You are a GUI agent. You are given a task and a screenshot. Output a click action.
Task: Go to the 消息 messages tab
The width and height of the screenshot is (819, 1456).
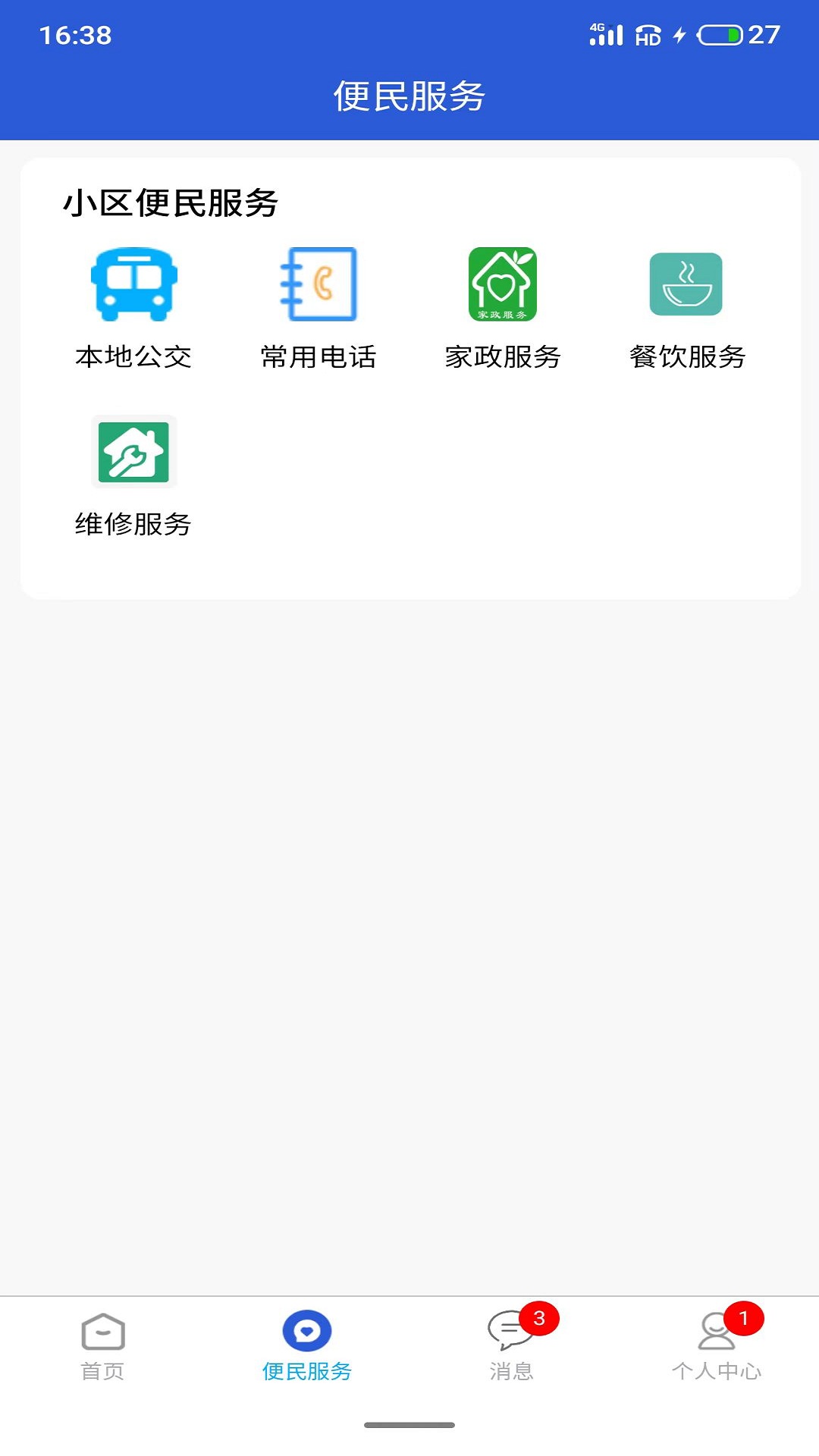point(512,1345)
